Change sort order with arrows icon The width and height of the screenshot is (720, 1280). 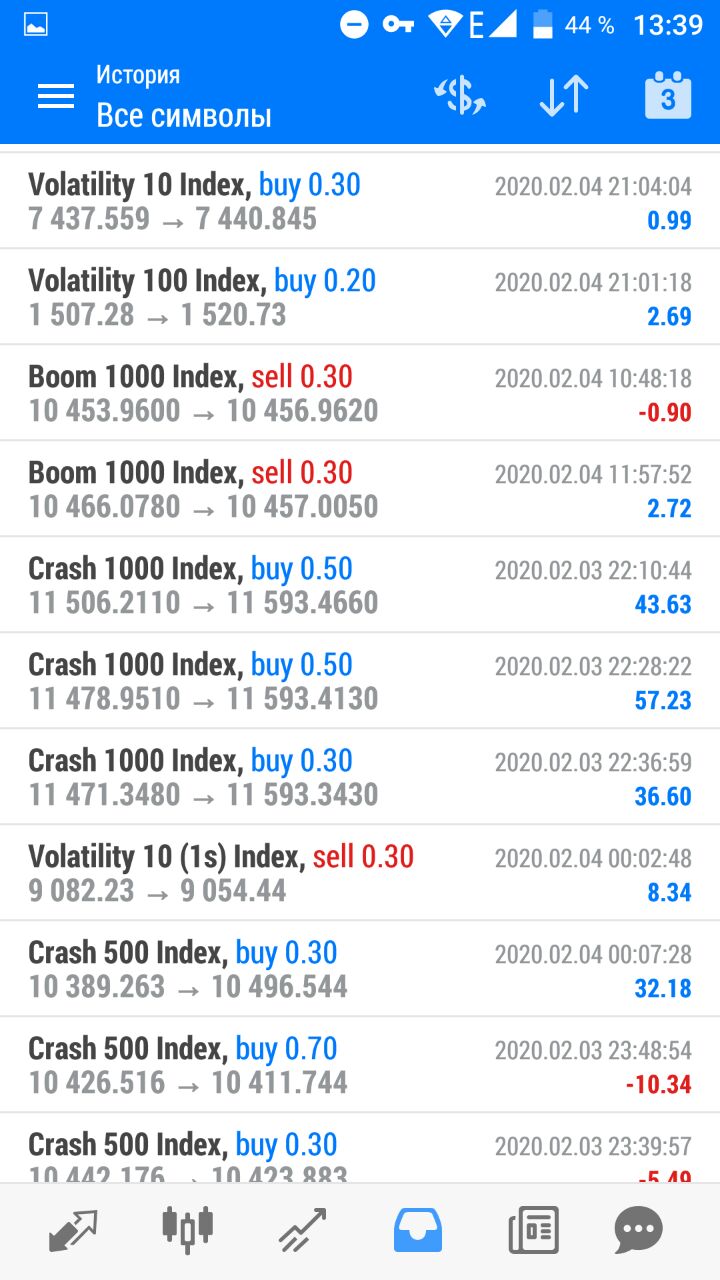[563, 96]
